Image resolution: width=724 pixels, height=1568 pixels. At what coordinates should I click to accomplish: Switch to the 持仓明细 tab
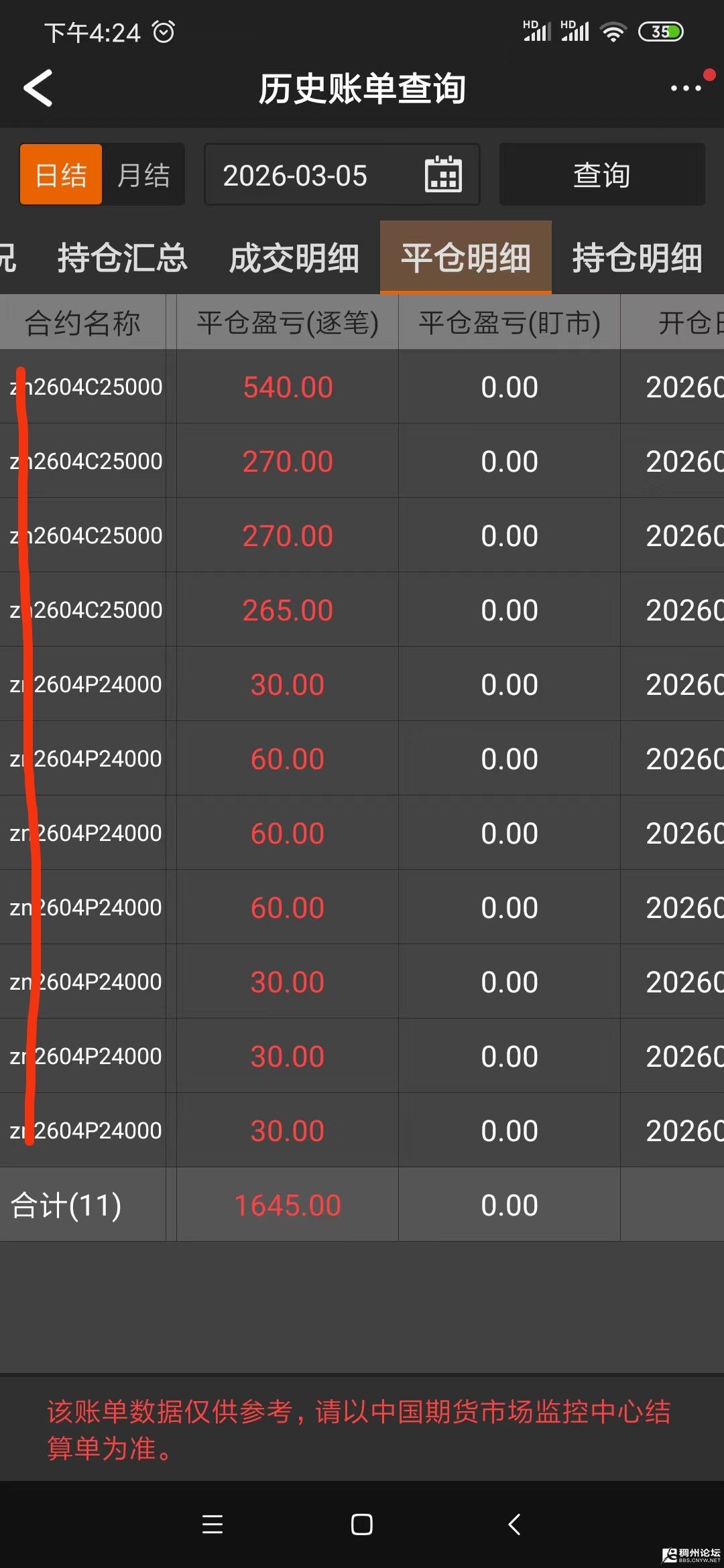point(637,258)
